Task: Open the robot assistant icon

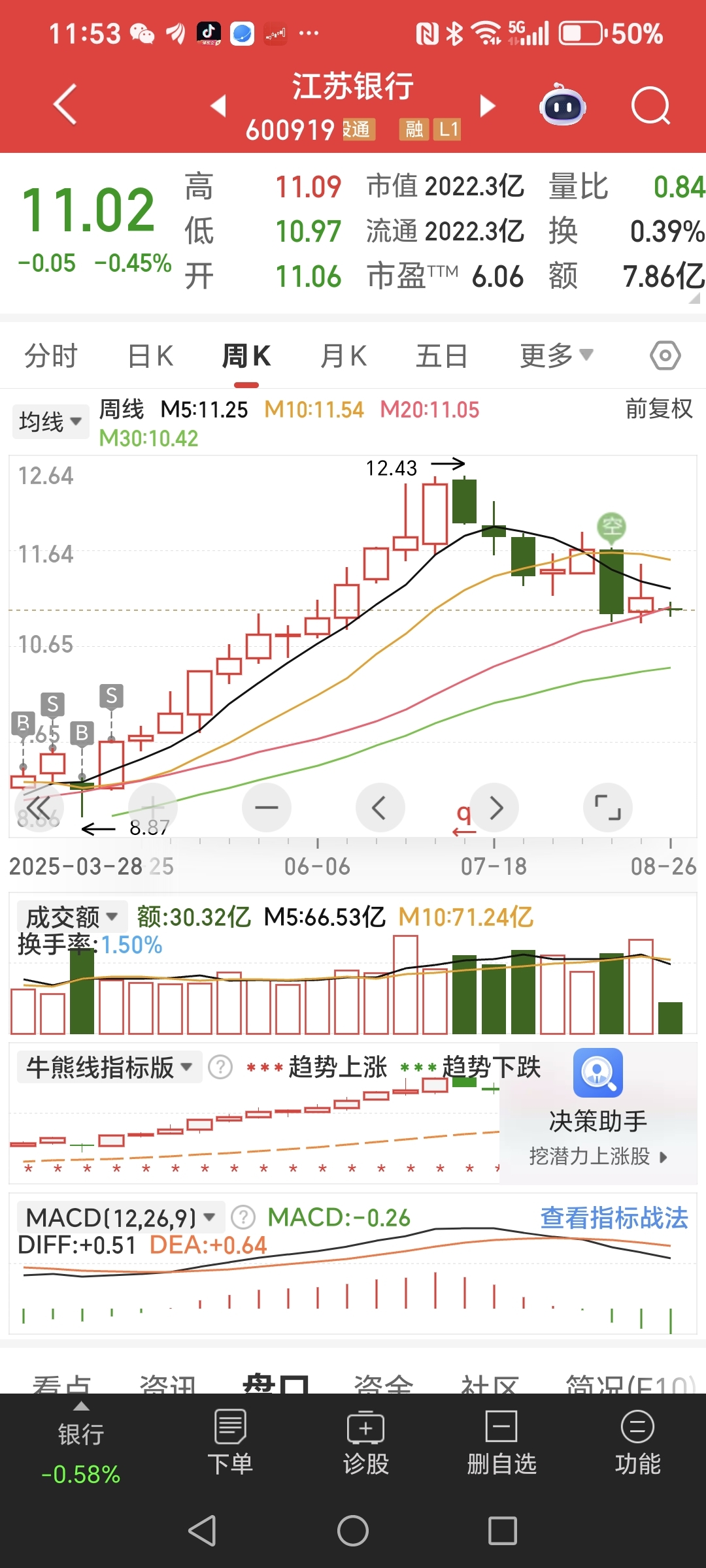Action: [562, 105]
